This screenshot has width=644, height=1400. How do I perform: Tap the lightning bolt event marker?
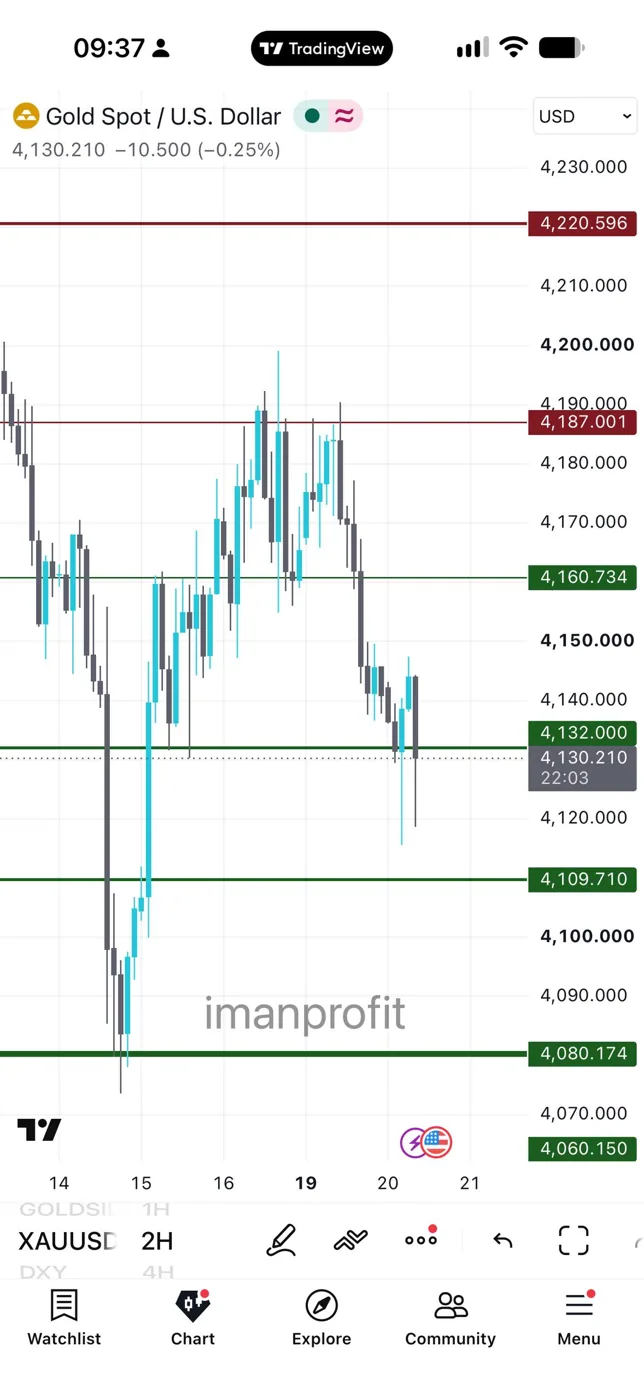click(x=413, y=1141)
